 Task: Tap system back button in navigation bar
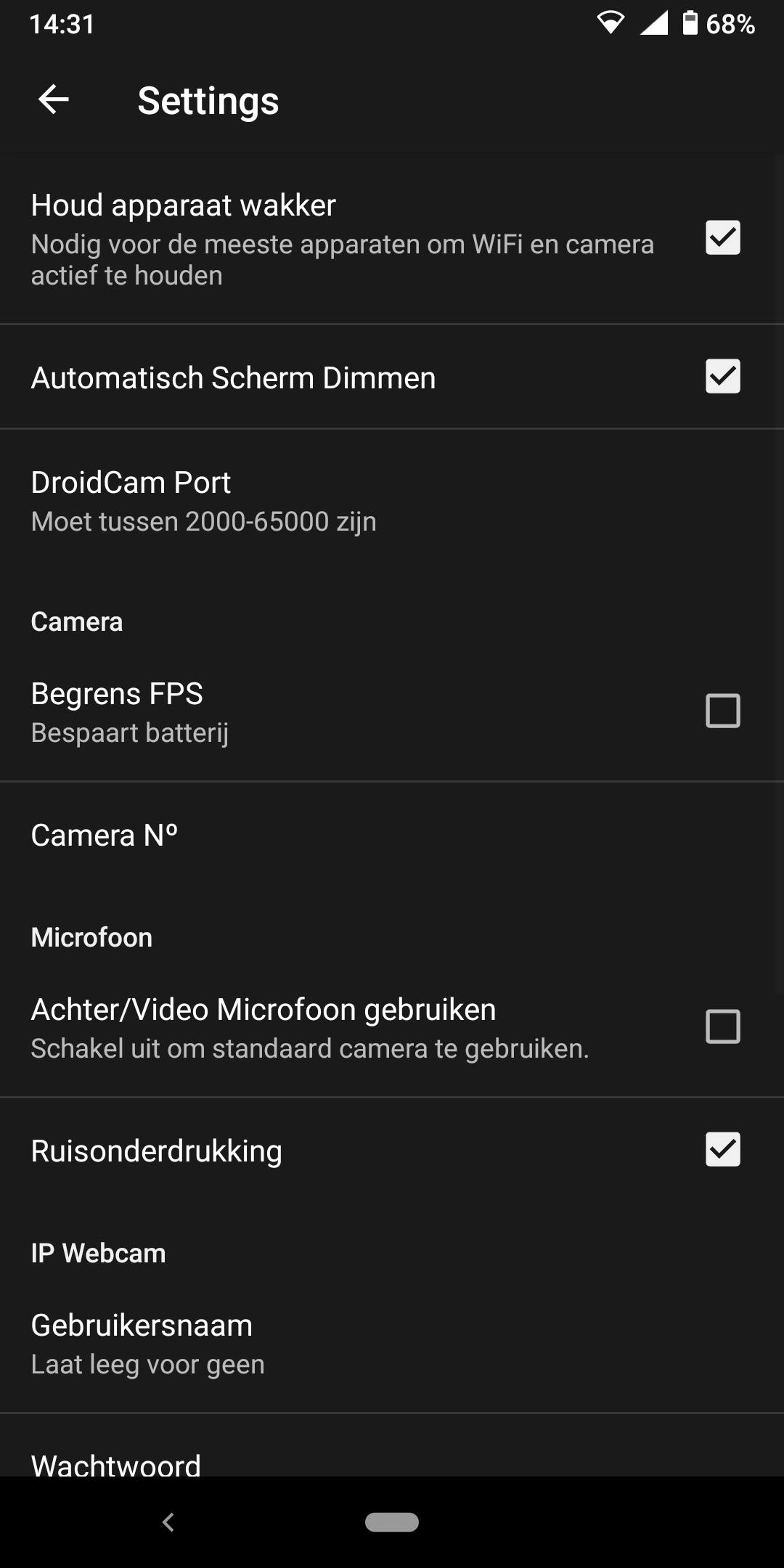[168, 1522]
